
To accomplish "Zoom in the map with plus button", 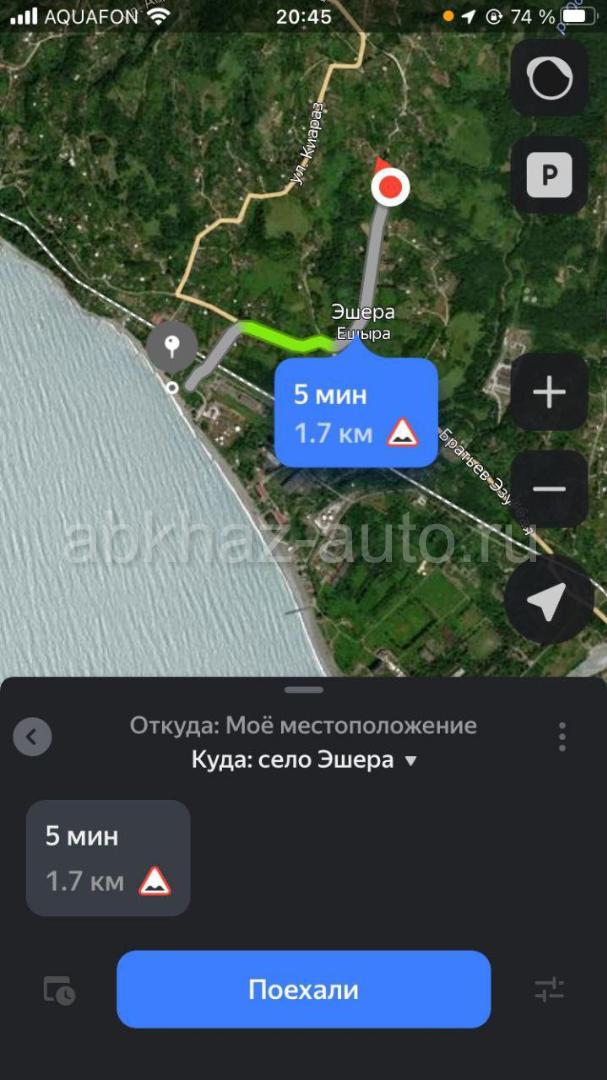I will (x=549, y=393).
